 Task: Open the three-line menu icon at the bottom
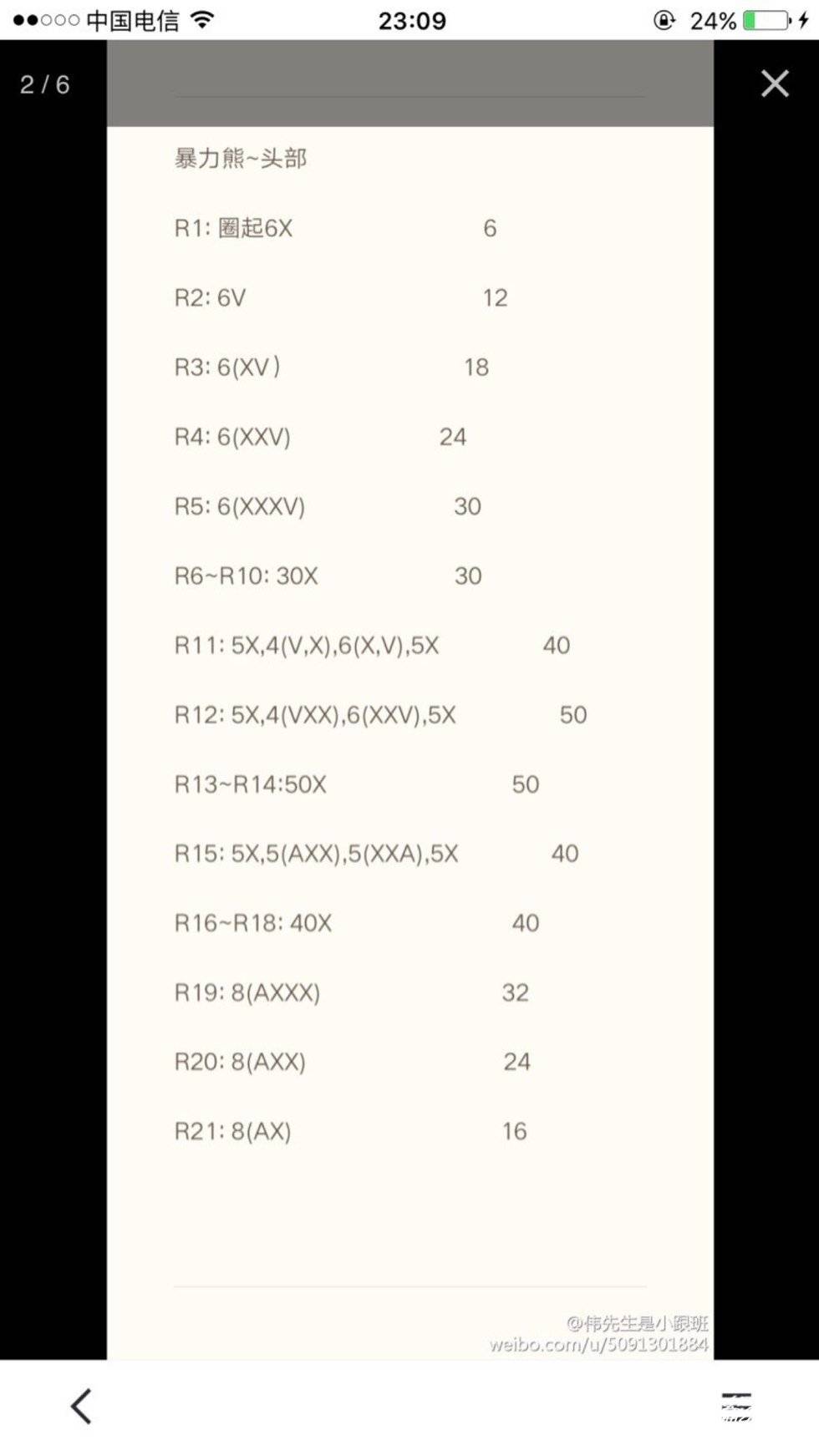pyautogui.click(x=736, y=1407)
